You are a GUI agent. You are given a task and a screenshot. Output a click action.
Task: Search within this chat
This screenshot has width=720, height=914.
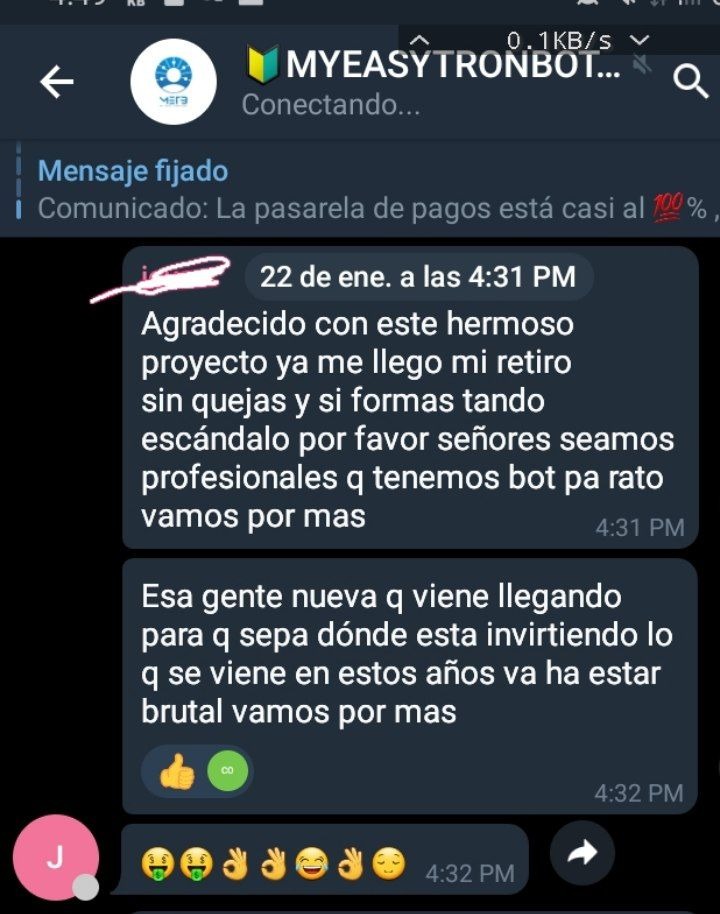[691, 82]
